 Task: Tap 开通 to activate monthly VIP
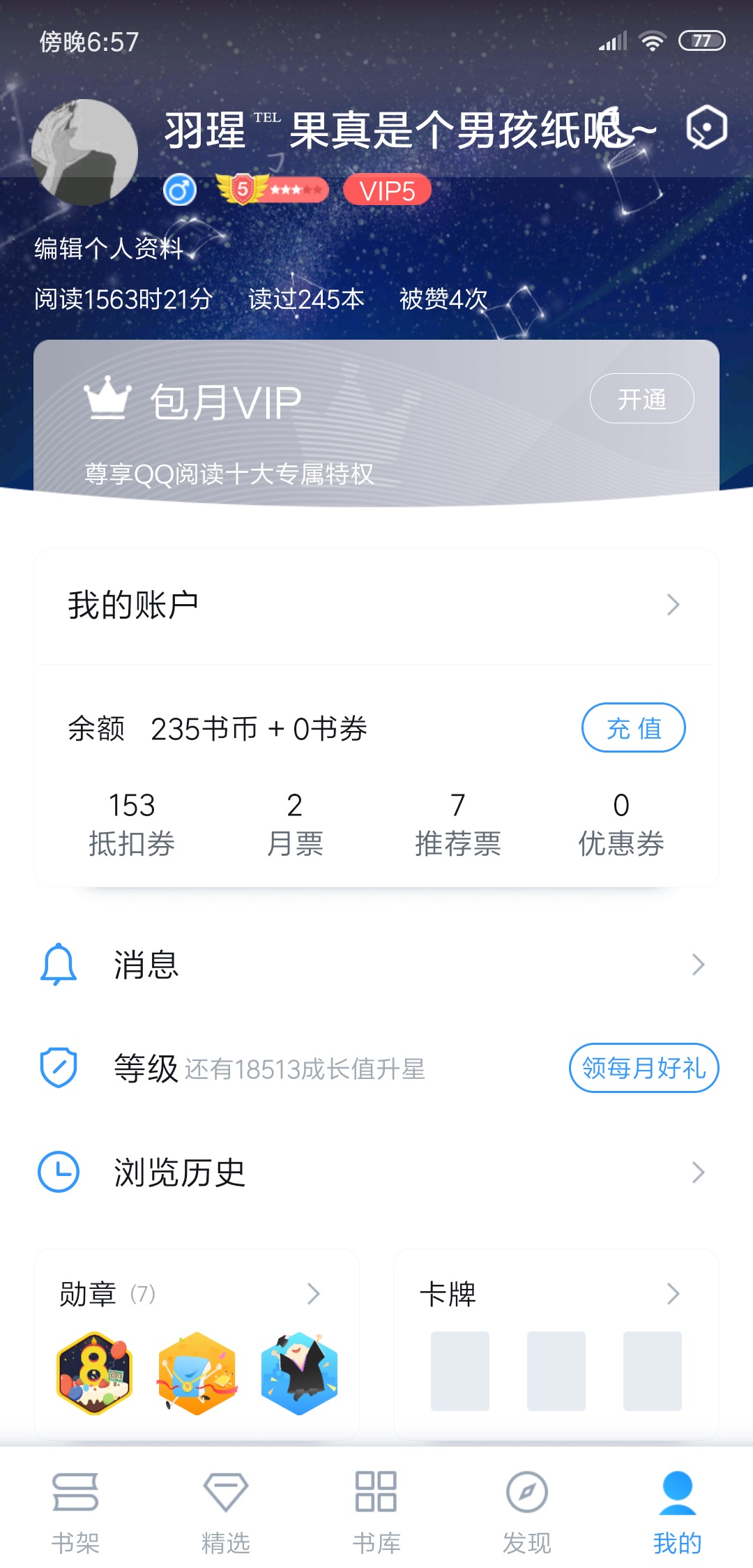tap(641, 399)
